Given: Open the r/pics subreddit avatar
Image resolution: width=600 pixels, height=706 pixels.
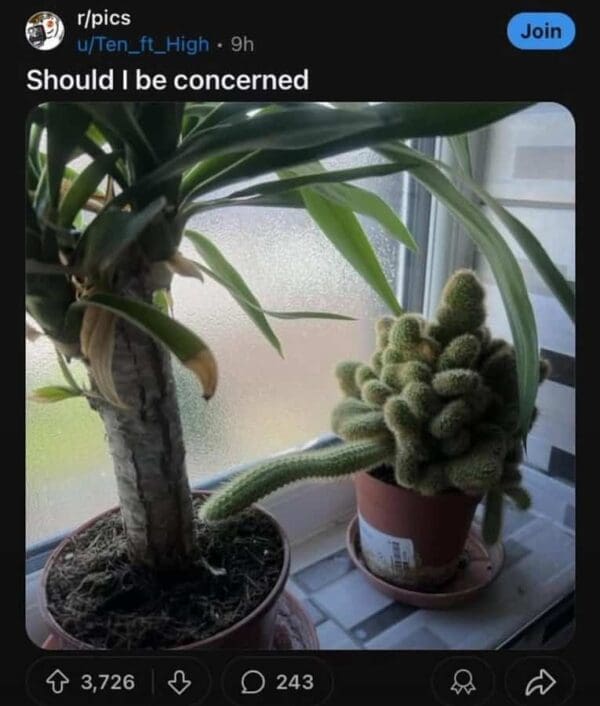Looking at the screenshot, I should (x=45, y=31).
